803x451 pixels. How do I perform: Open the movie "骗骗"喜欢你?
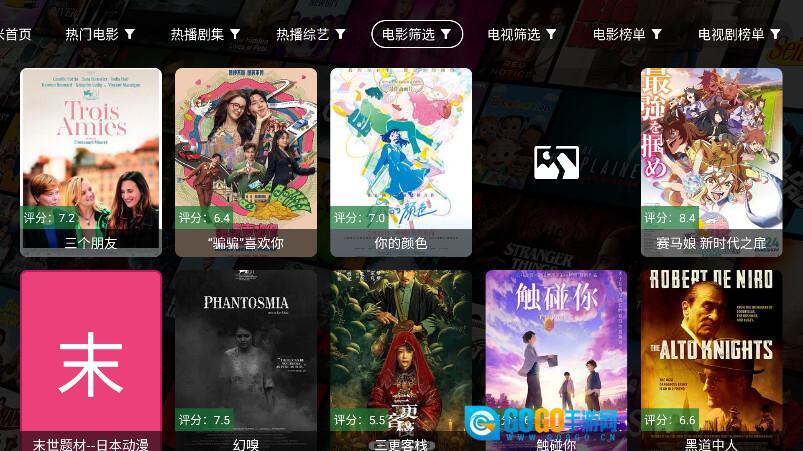tap(246, 160)
